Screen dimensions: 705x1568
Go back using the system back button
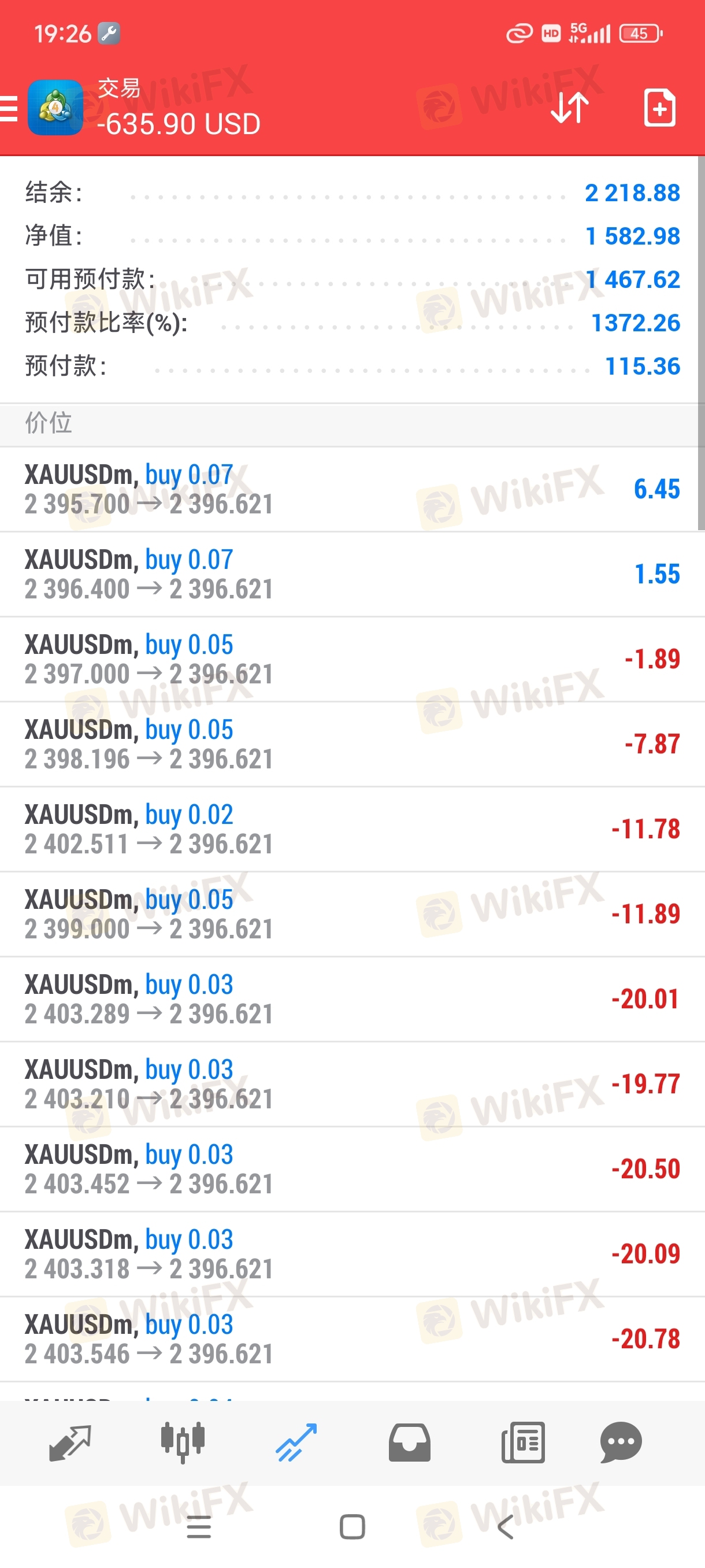tap(506, 1526)
